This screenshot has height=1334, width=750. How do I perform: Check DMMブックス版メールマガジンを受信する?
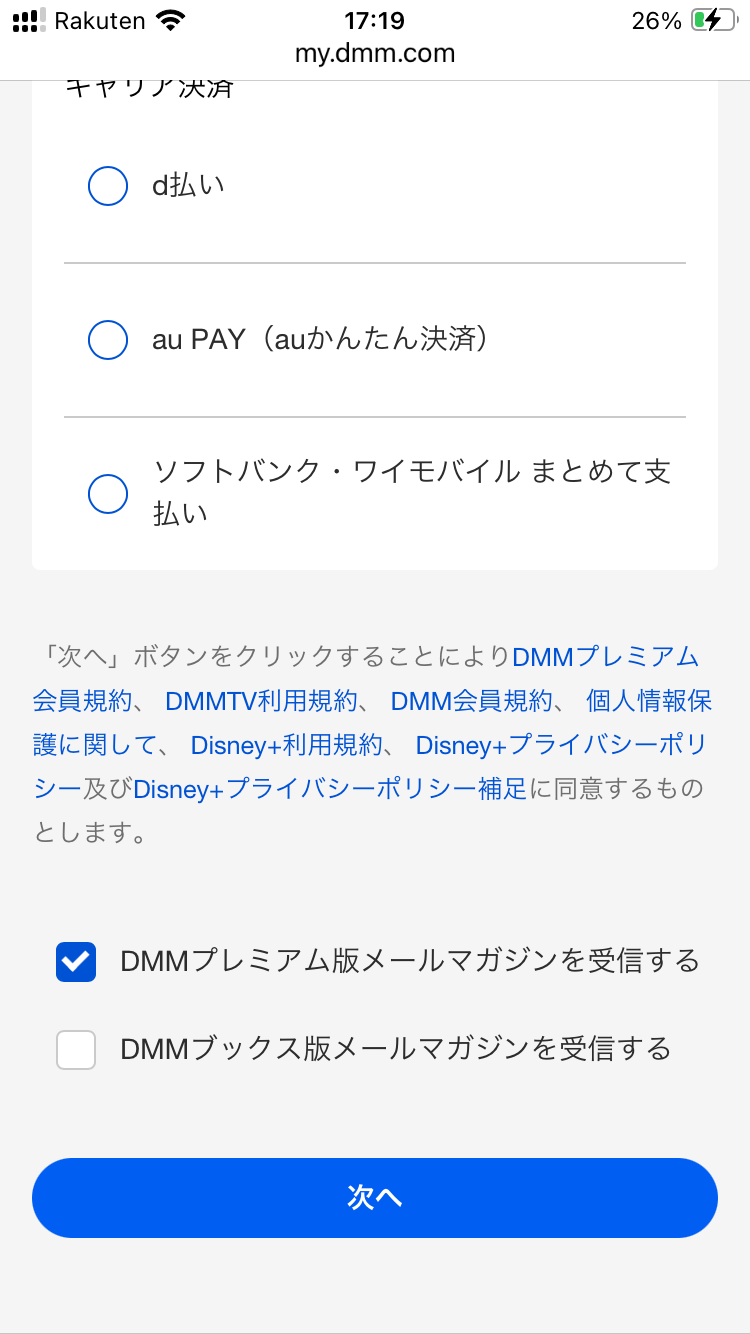point(76,1050)
